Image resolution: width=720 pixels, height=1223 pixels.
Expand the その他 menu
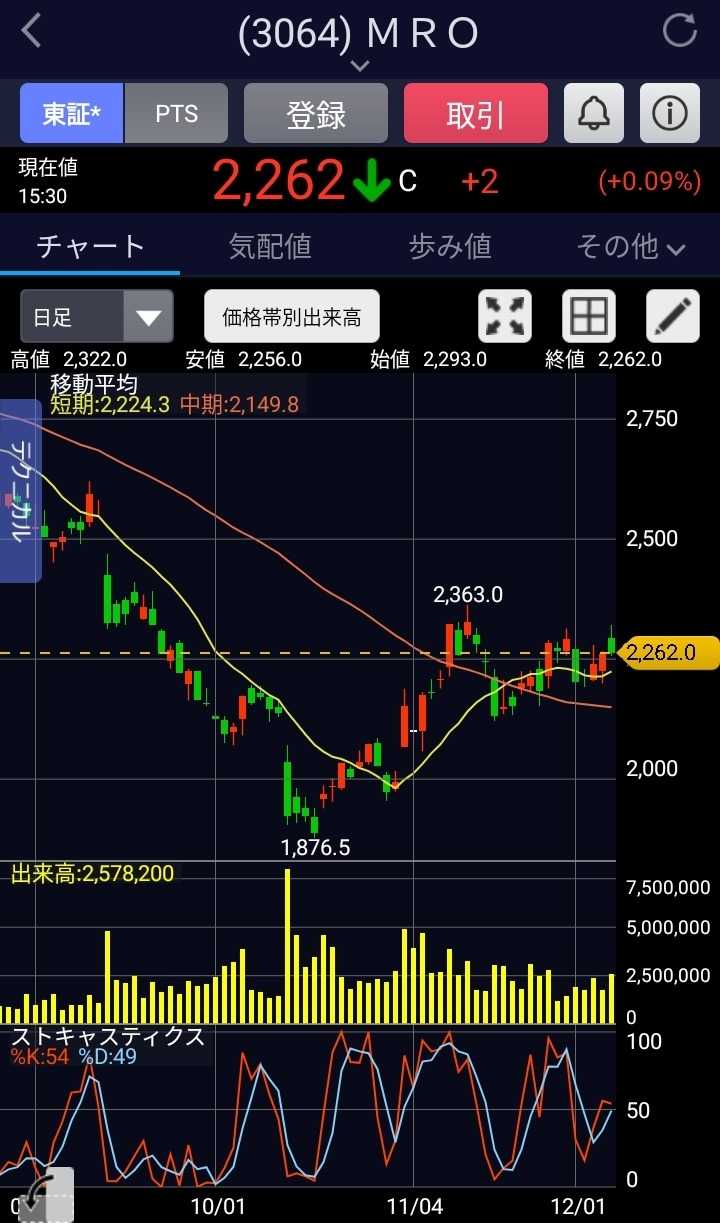(630, 246)
